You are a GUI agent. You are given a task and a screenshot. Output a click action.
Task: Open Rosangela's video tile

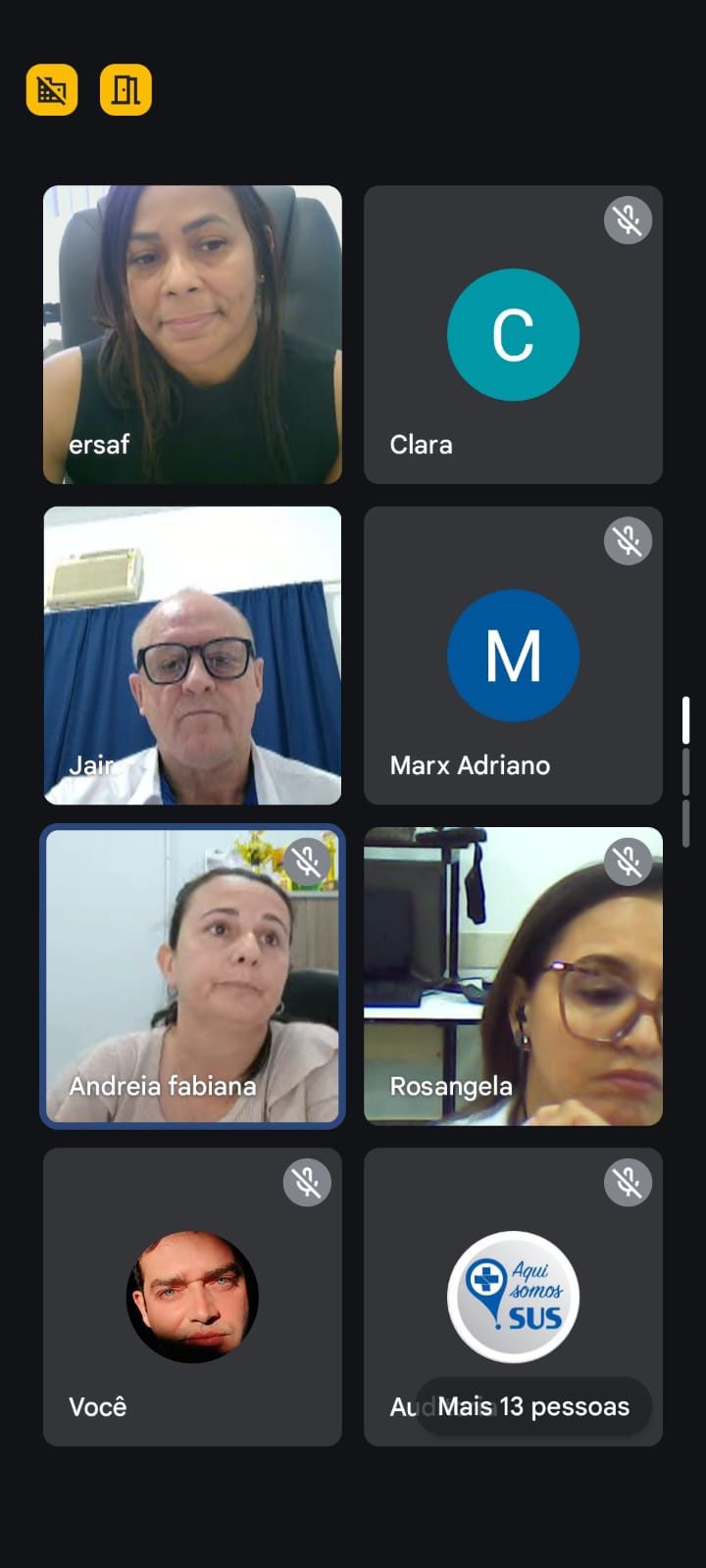(513, 976)
